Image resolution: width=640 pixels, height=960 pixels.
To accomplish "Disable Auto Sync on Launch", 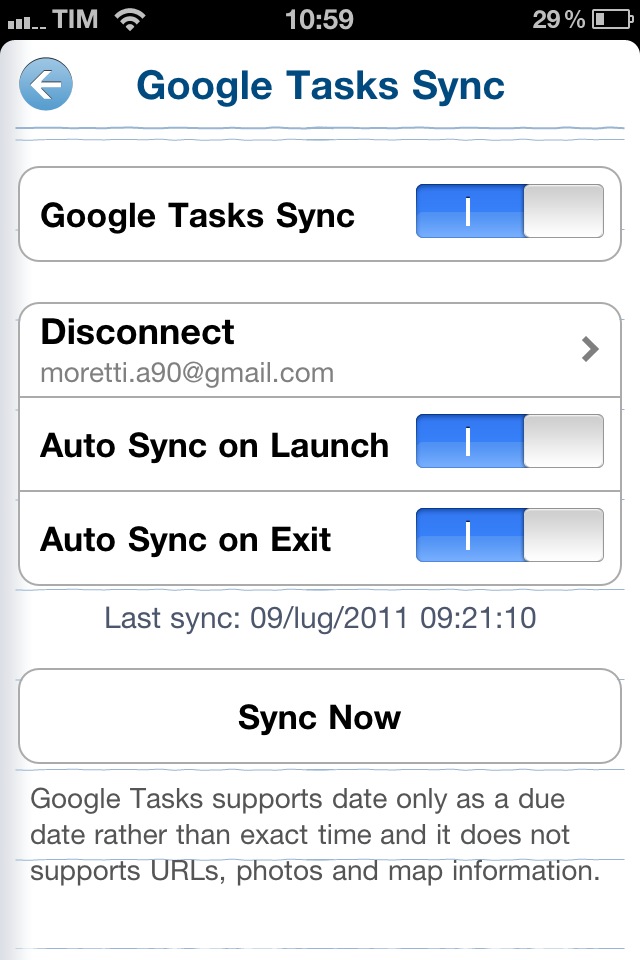I will (x=509, y=441).
